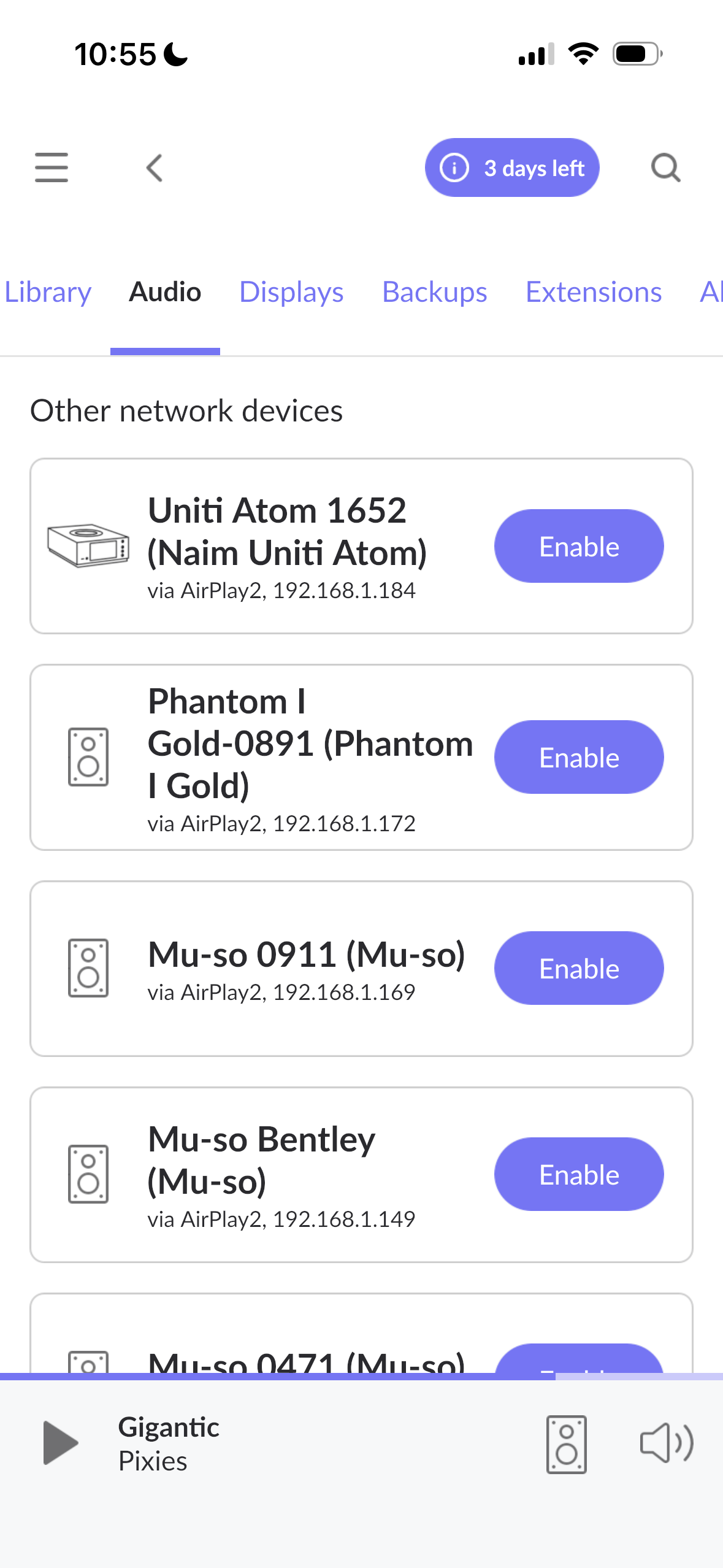This screenshot has width=723, height=1568.
Task: Enable the Uniti Atom 1652 device
Action: 579,546
